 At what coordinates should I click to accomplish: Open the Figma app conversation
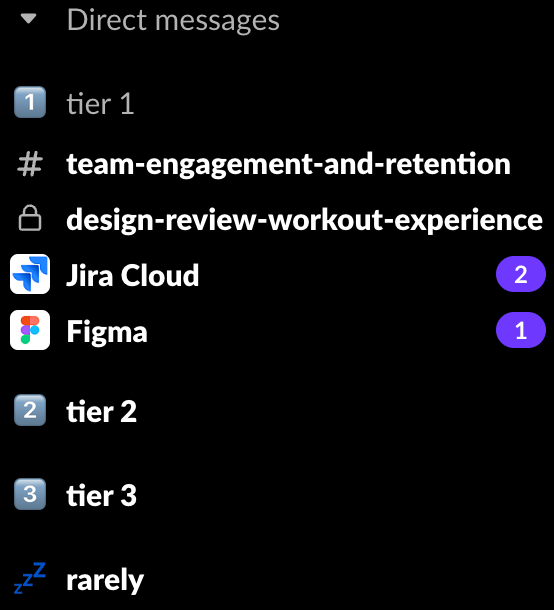(x=277, y=331)
